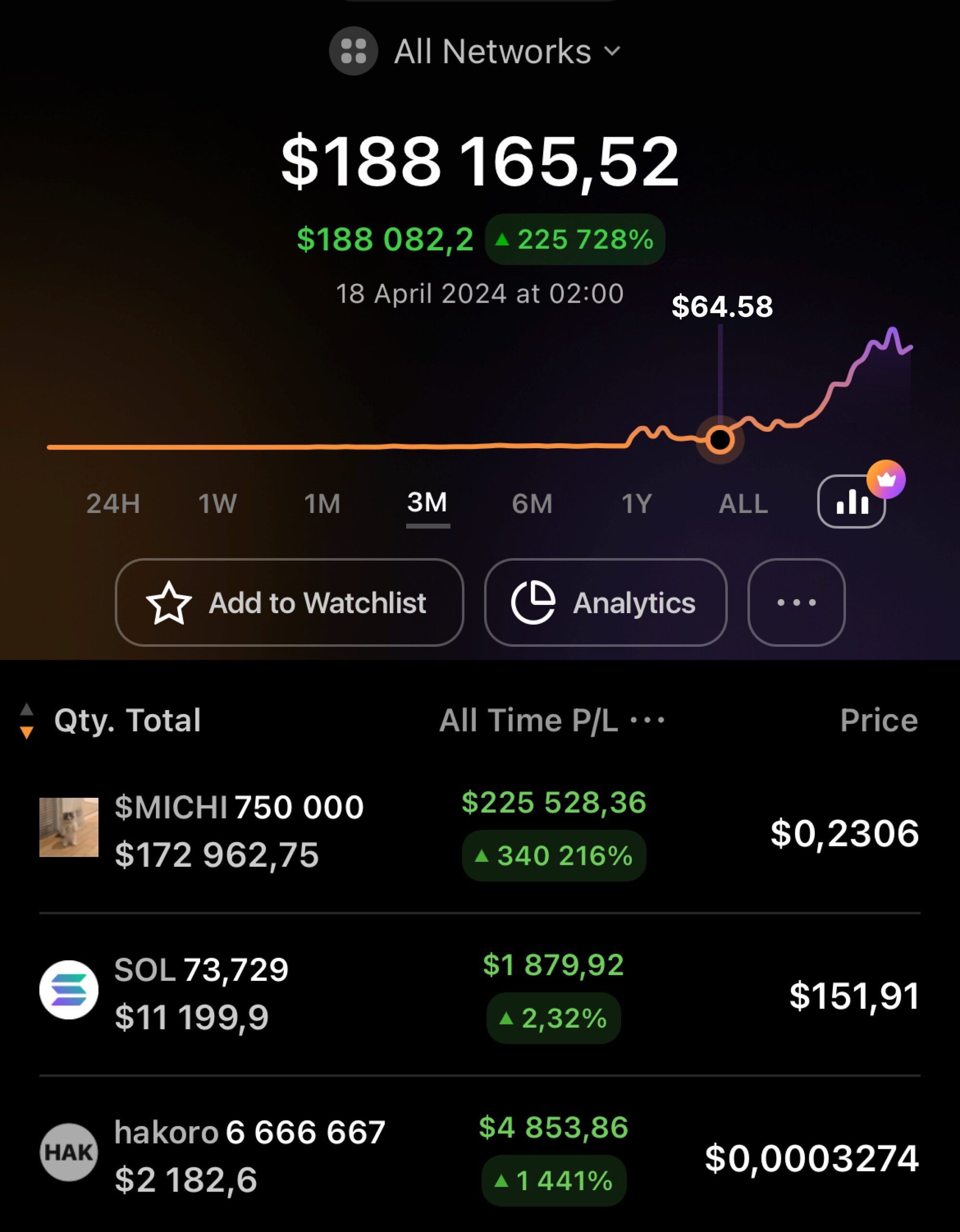This screenshot has height=1232, width=960.
Task: Add this wallet to Watchlist
Action: click(289, 603)
